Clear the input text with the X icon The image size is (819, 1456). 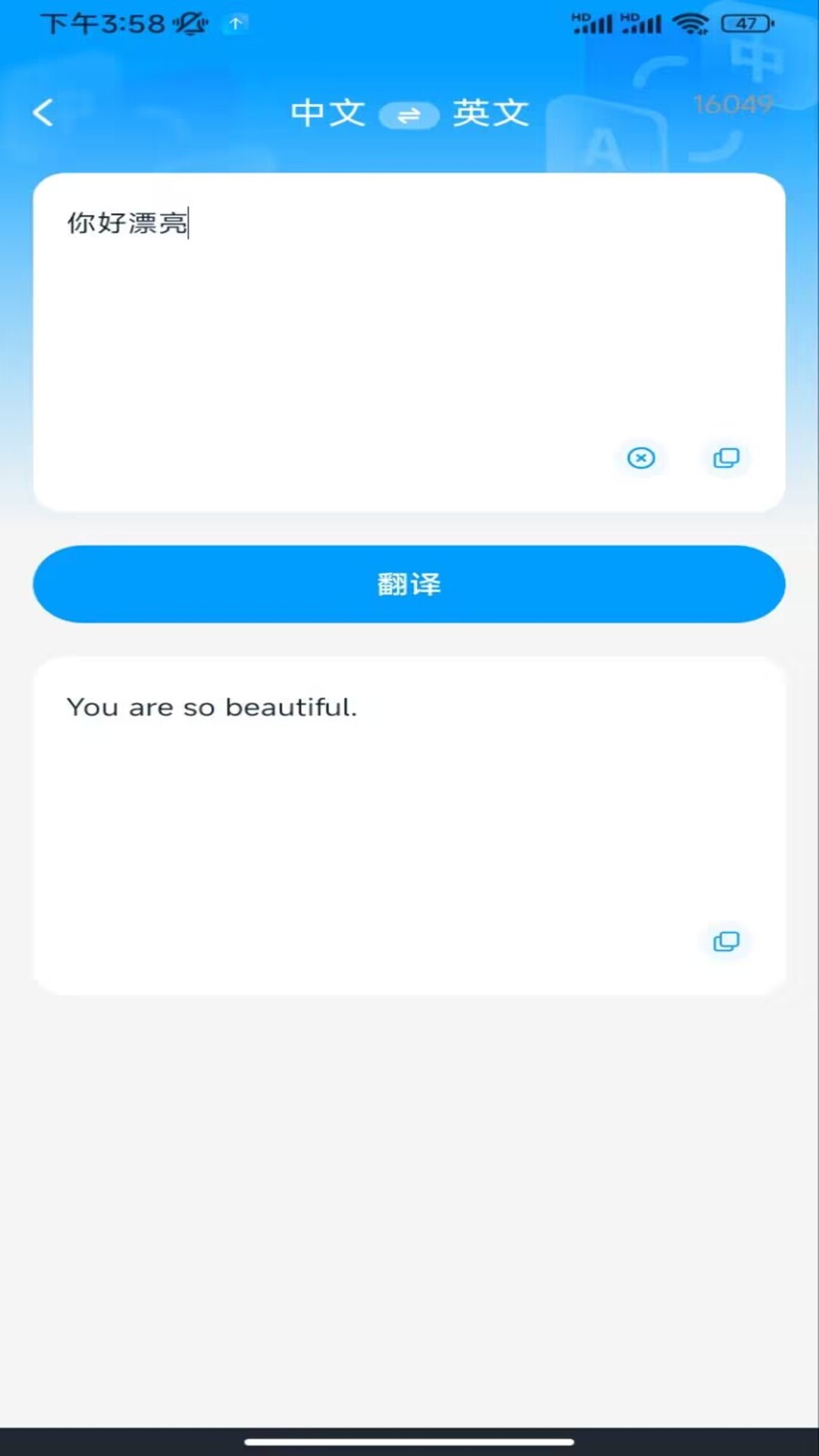pyautogui.click(x=641, y=458)
